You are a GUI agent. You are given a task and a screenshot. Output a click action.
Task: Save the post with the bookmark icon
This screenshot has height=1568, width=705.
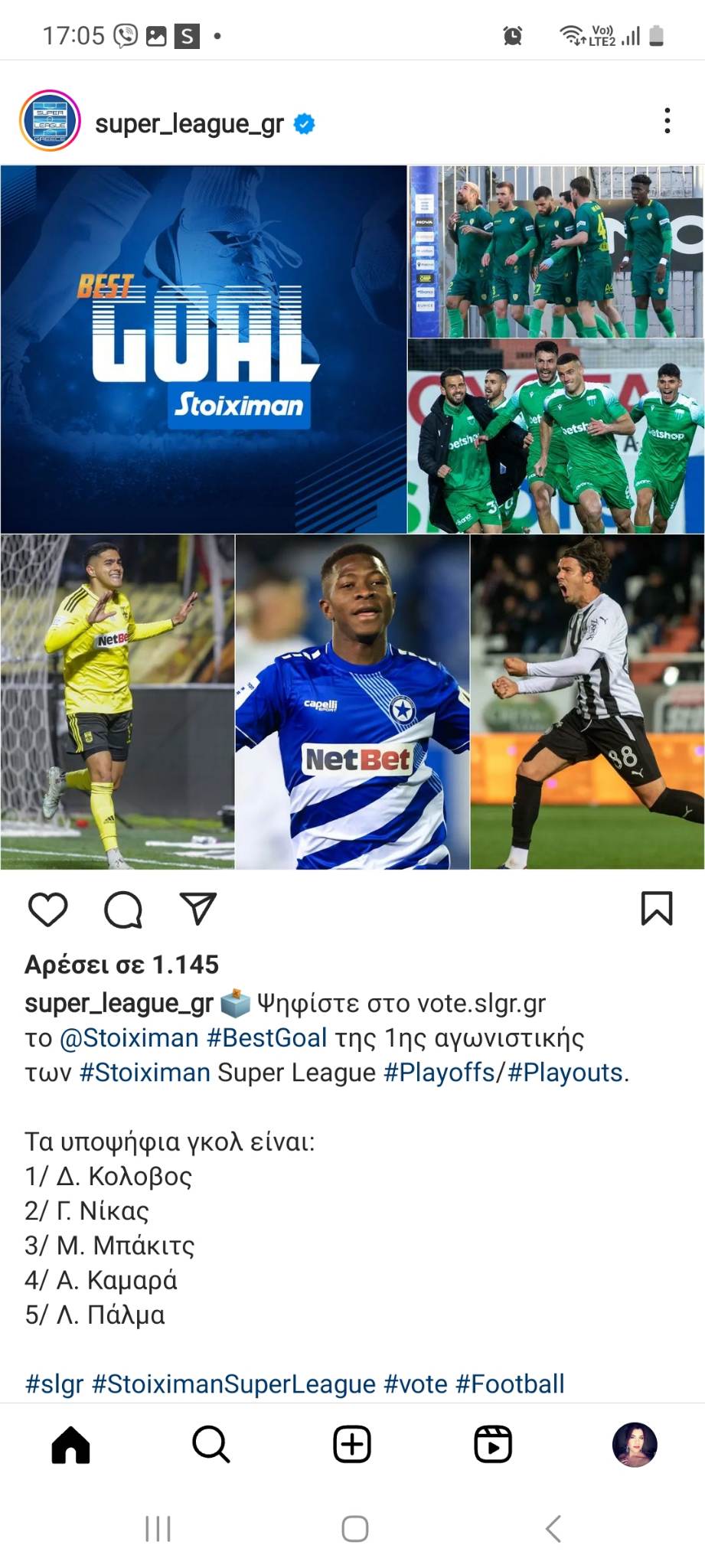pyautogui.click(x=656, y=909)
